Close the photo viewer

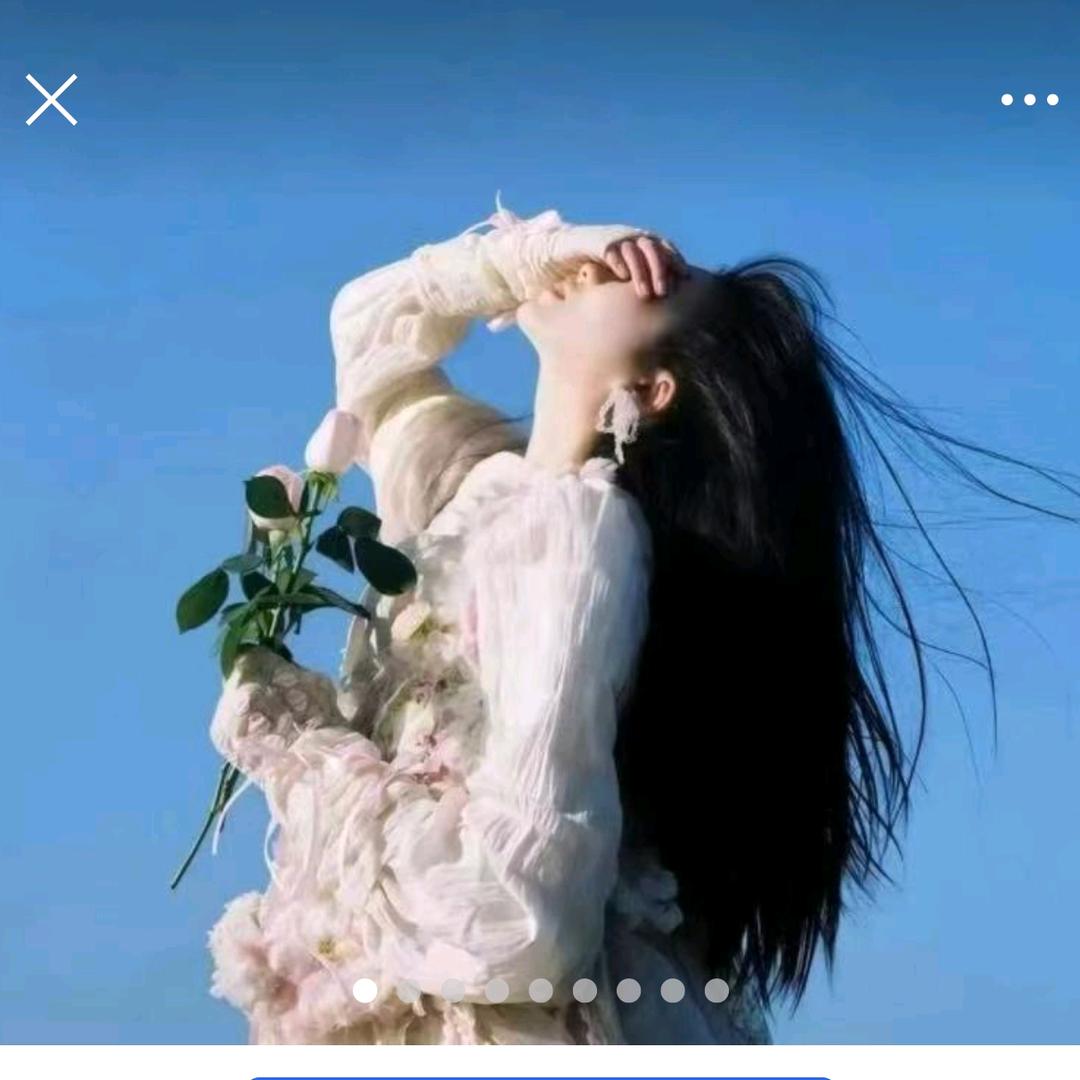pos(51,100)
